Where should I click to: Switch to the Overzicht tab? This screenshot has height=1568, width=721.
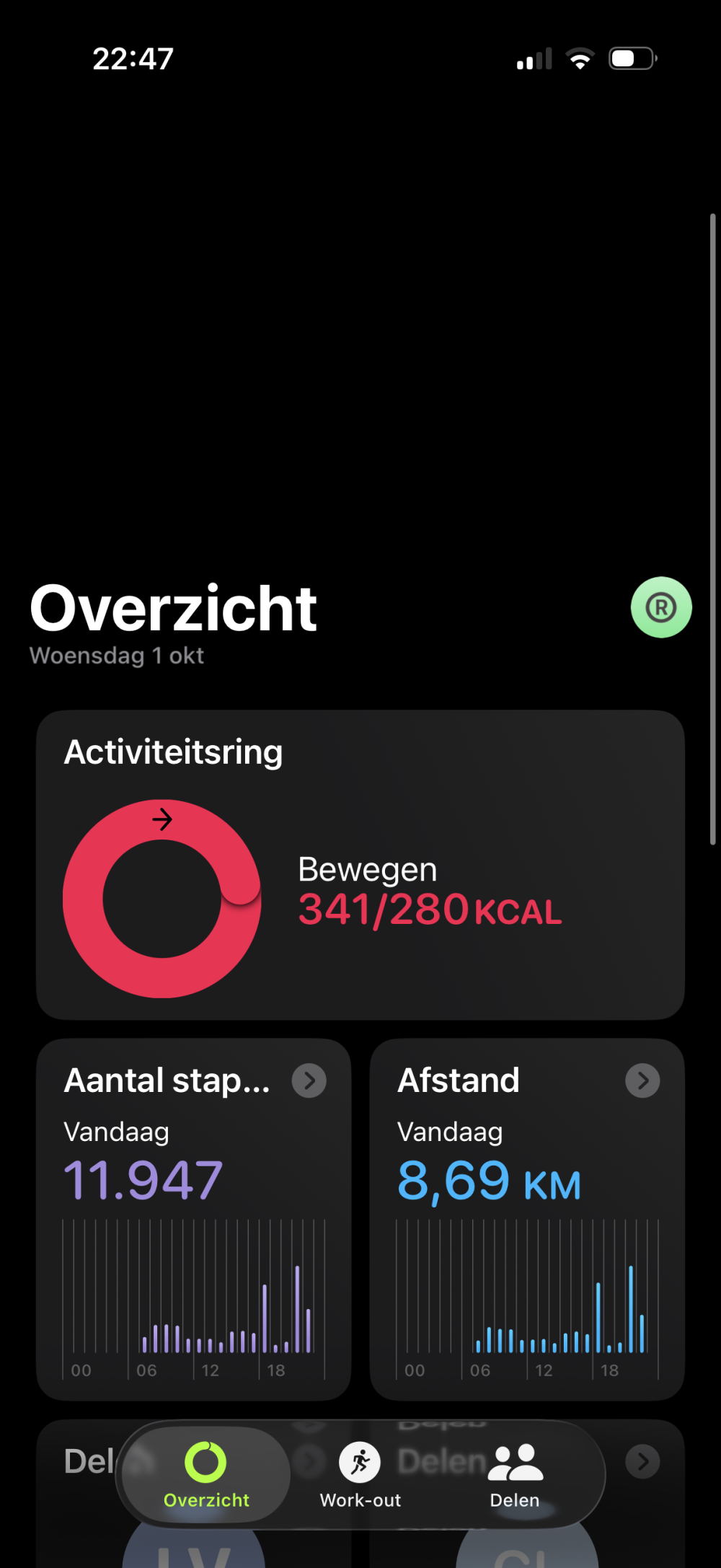click(206, 1475)
